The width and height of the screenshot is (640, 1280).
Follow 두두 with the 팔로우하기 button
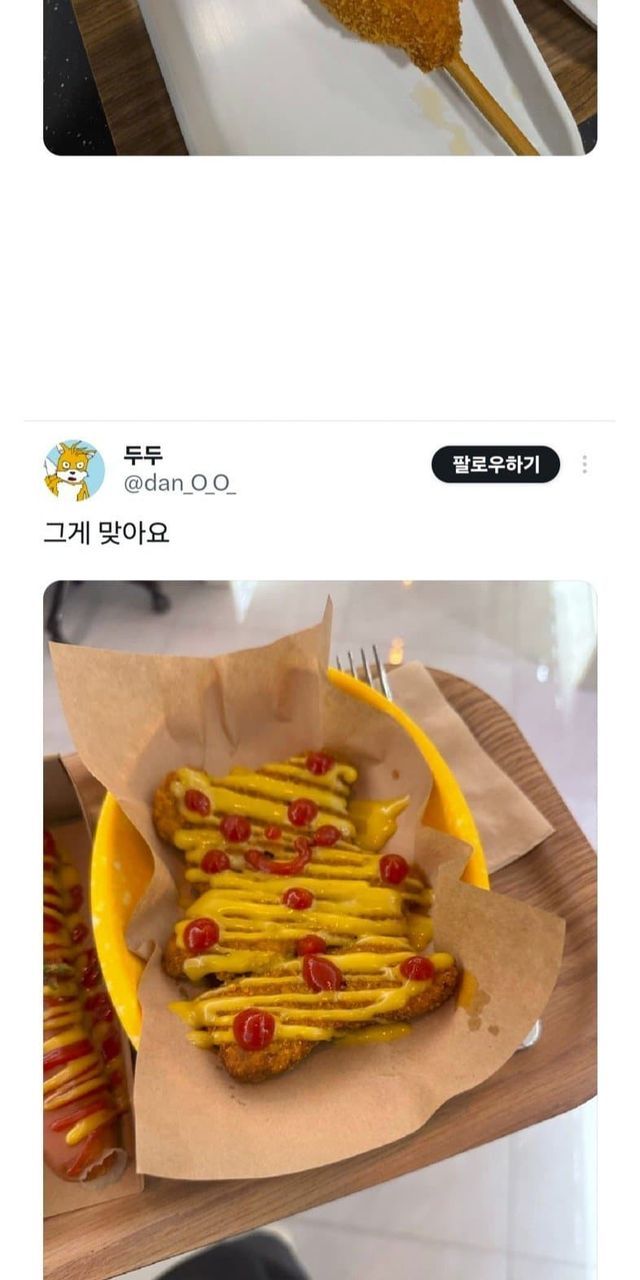(x=496, y=464)
